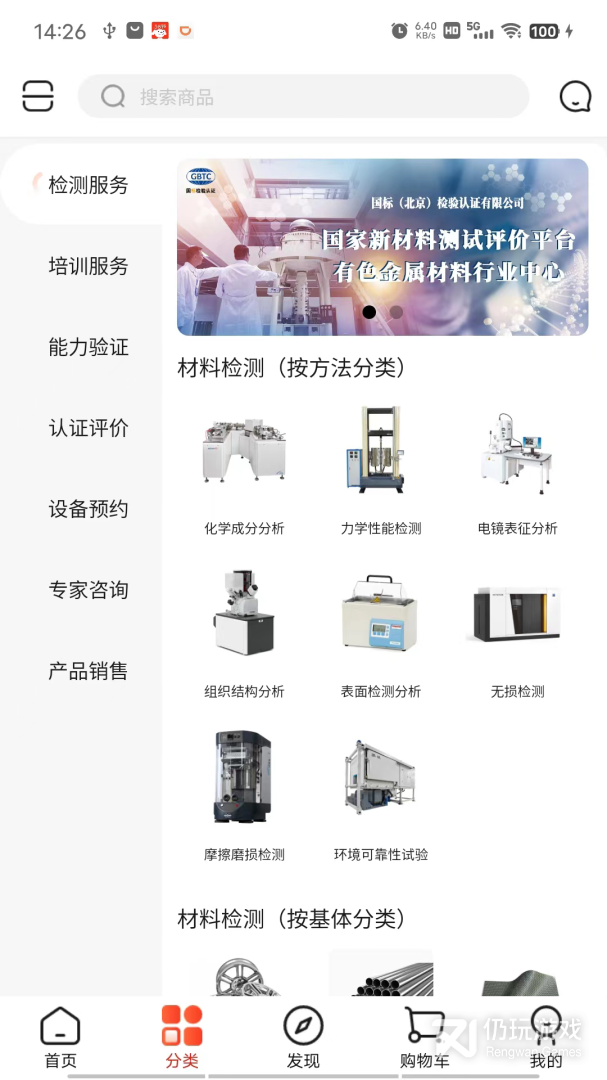Switch to the 能力验证 category
Image resolution: width=607 pixels, height=1080 pixels.
click(88, 347)
